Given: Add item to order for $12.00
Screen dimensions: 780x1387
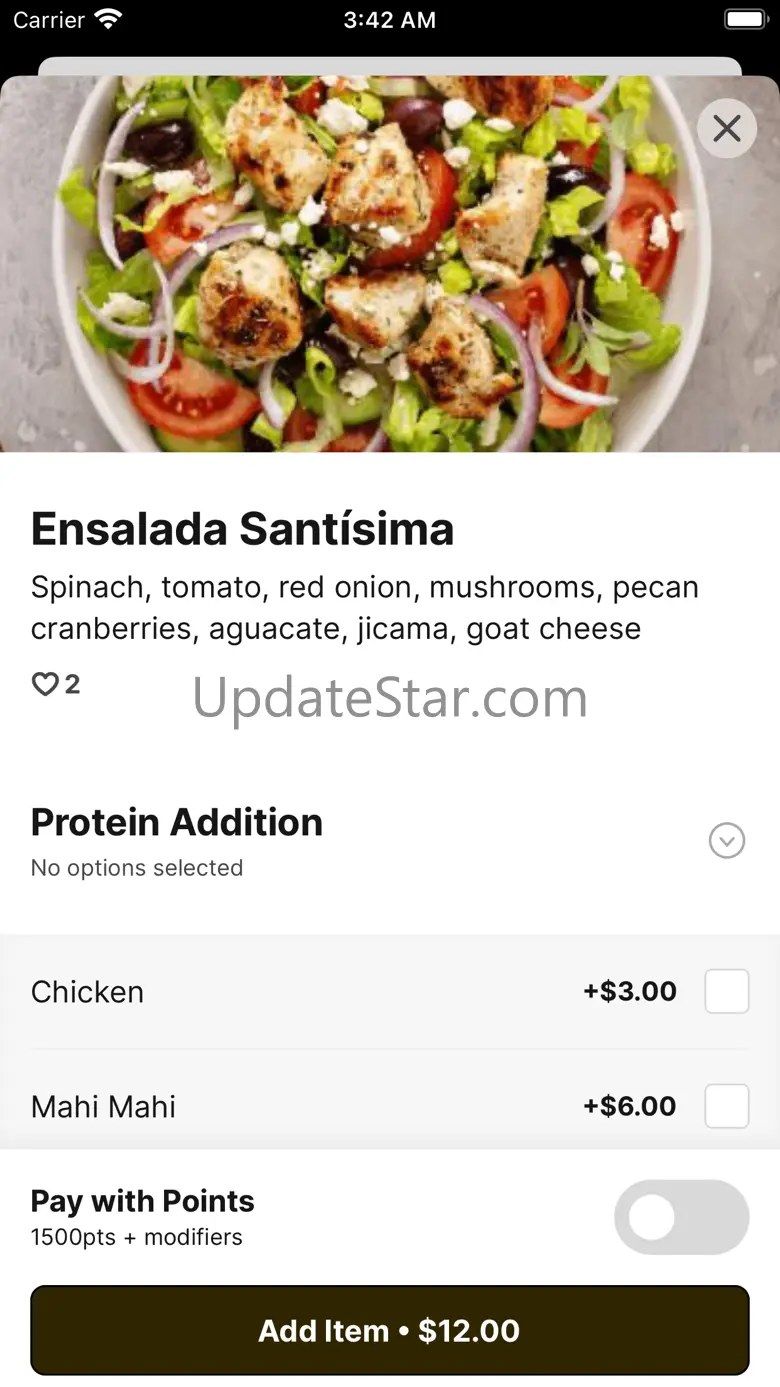Looking at the screenshot, I should [390, 1330].
